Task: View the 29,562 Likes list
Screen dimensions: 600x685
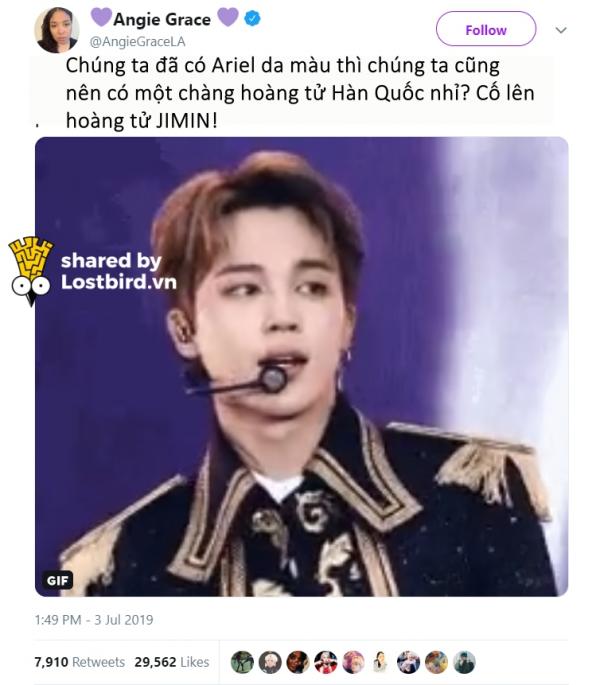Action: tap(172, 662)
